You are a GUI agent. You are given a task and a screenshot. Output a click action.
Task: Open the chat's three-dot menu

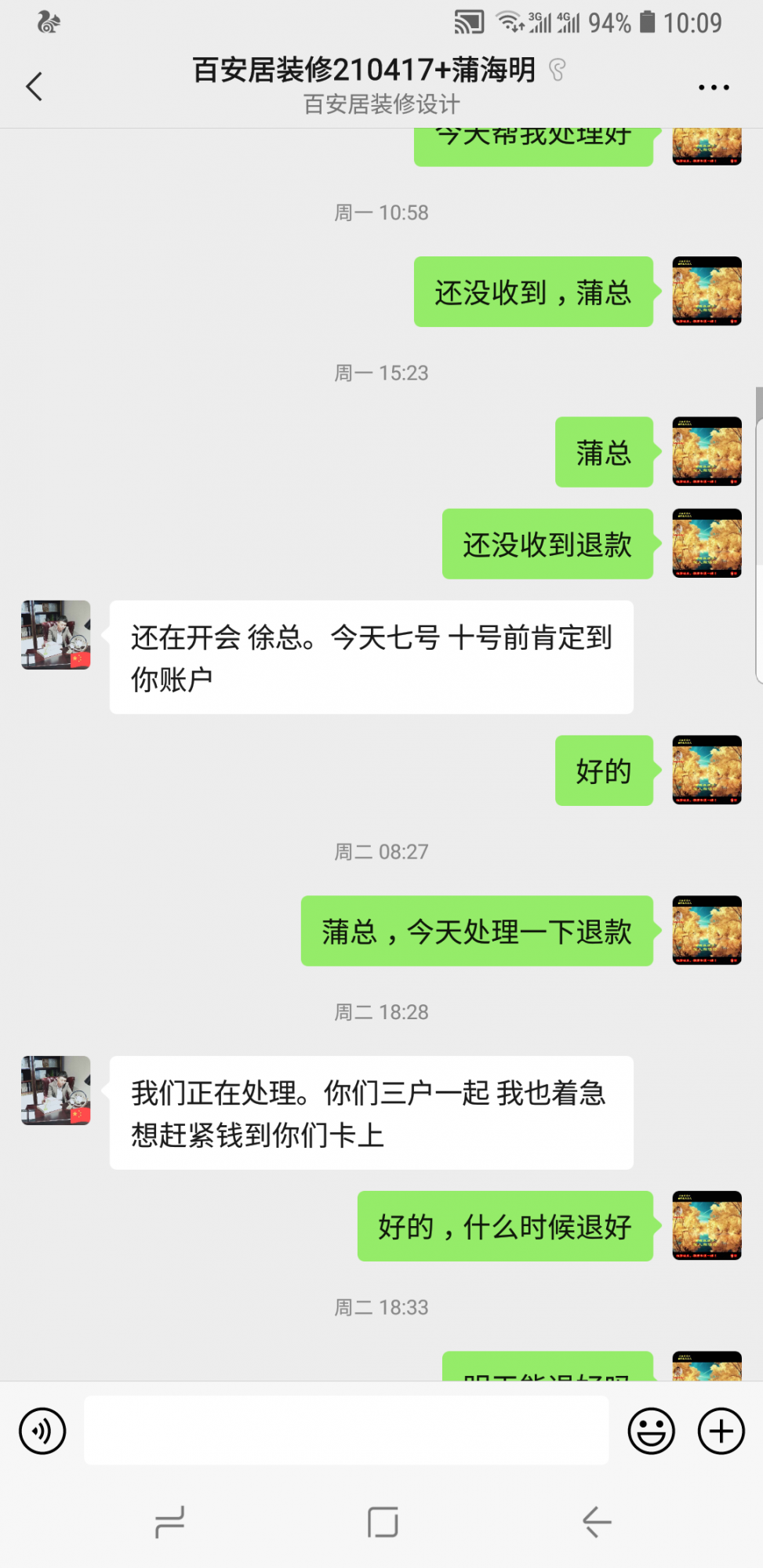[x=714, y=87]
